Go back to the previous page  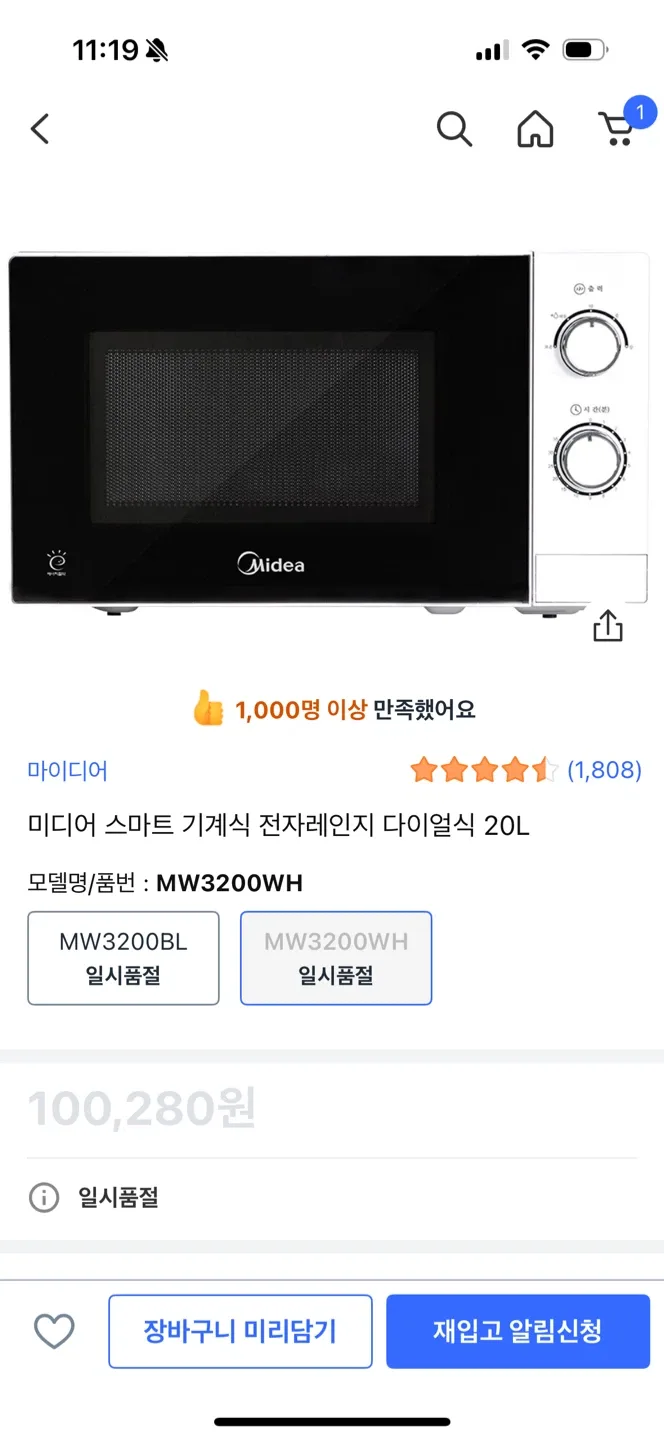[x=40, y=129]
